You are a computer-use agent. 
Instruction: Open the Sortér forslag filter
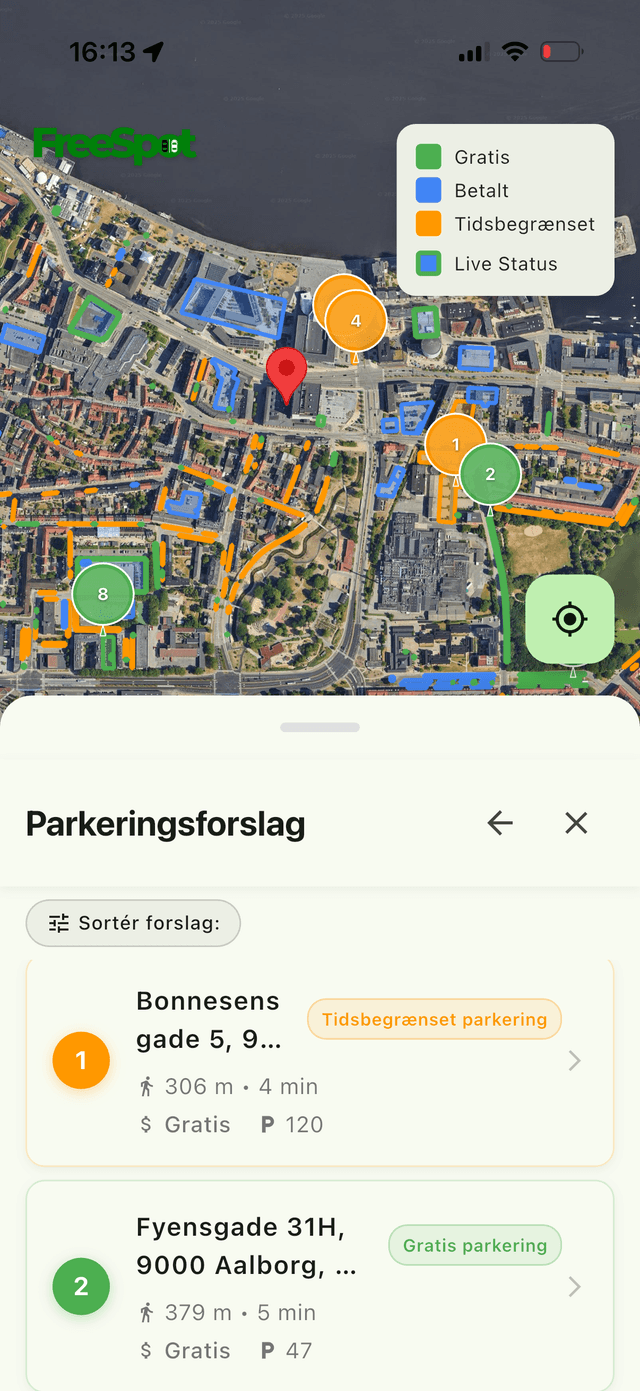point(133,923)
